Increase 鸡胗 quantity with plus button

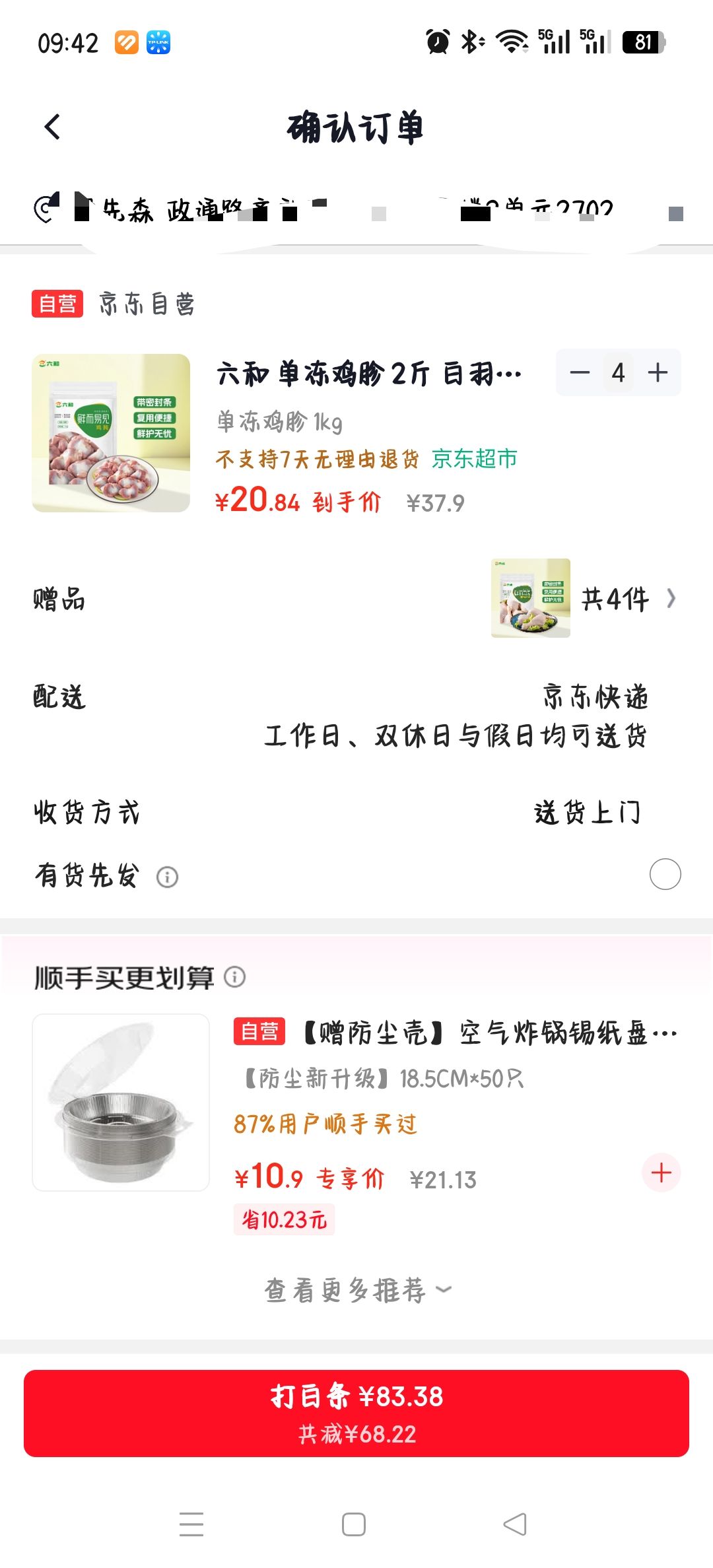tap(658, 372)
